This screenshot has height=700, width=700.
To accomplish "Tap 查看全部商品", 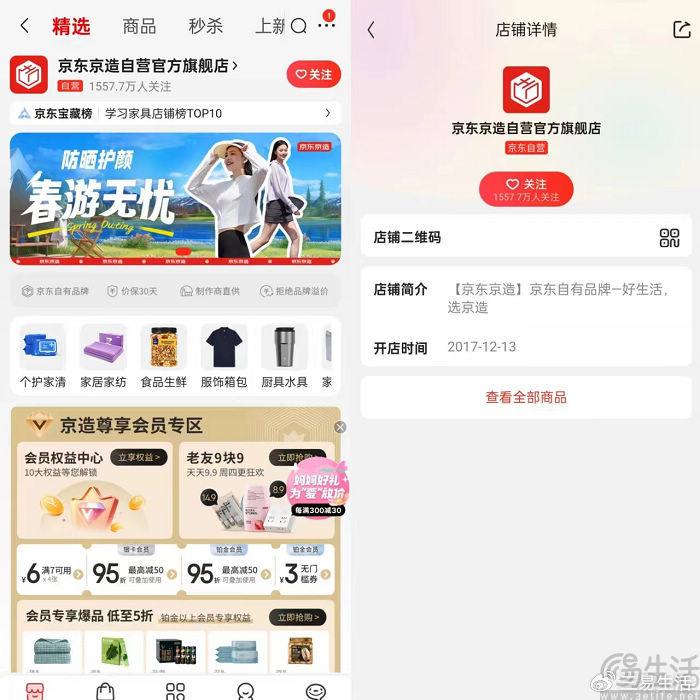I will (x=526, y=397).
